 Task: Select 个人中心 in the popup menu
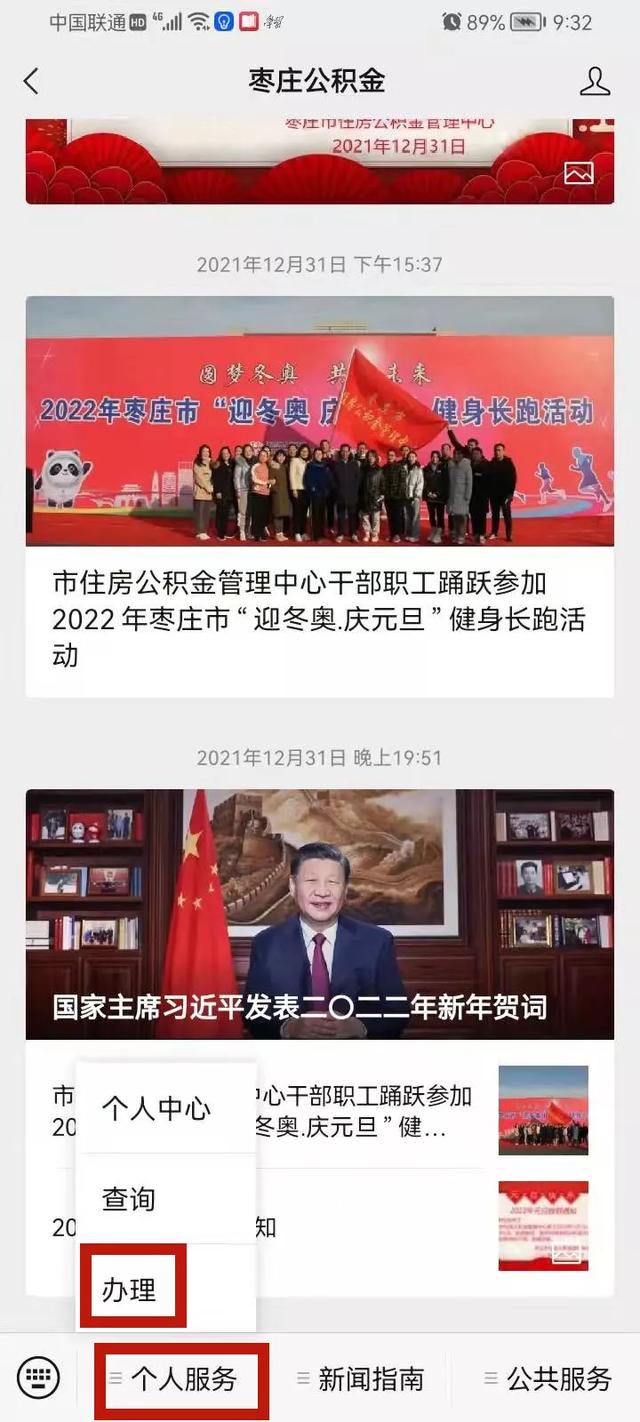click(x=157, y=1108)
